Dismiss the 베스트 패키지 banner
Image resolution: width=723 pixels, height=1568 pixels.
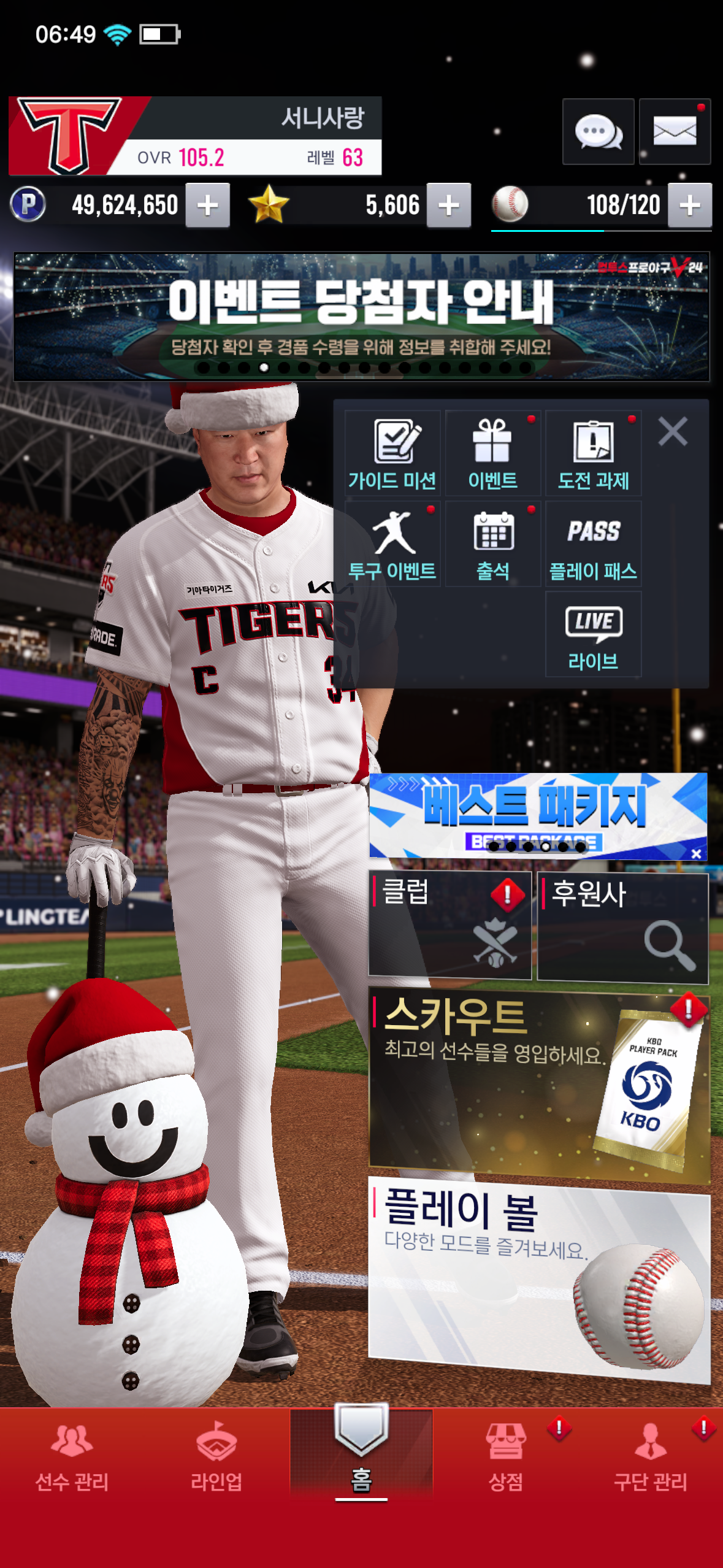pos(696,853)
